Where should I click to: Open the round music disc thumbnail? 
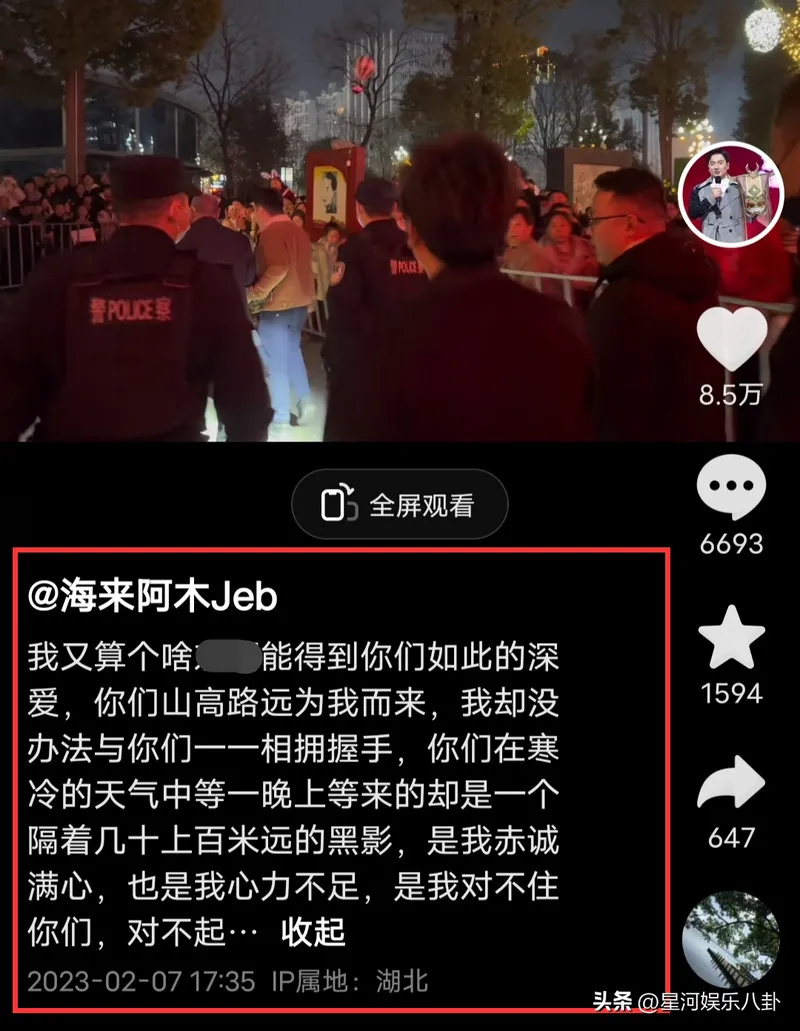[731, 938]
